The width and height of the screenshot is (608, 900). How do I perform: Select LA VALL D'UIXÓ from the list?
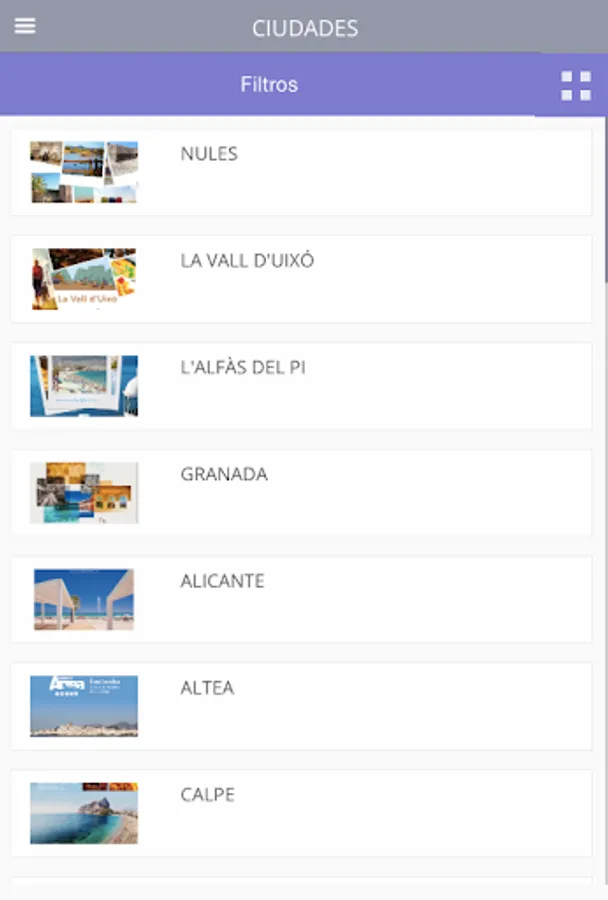300,279
